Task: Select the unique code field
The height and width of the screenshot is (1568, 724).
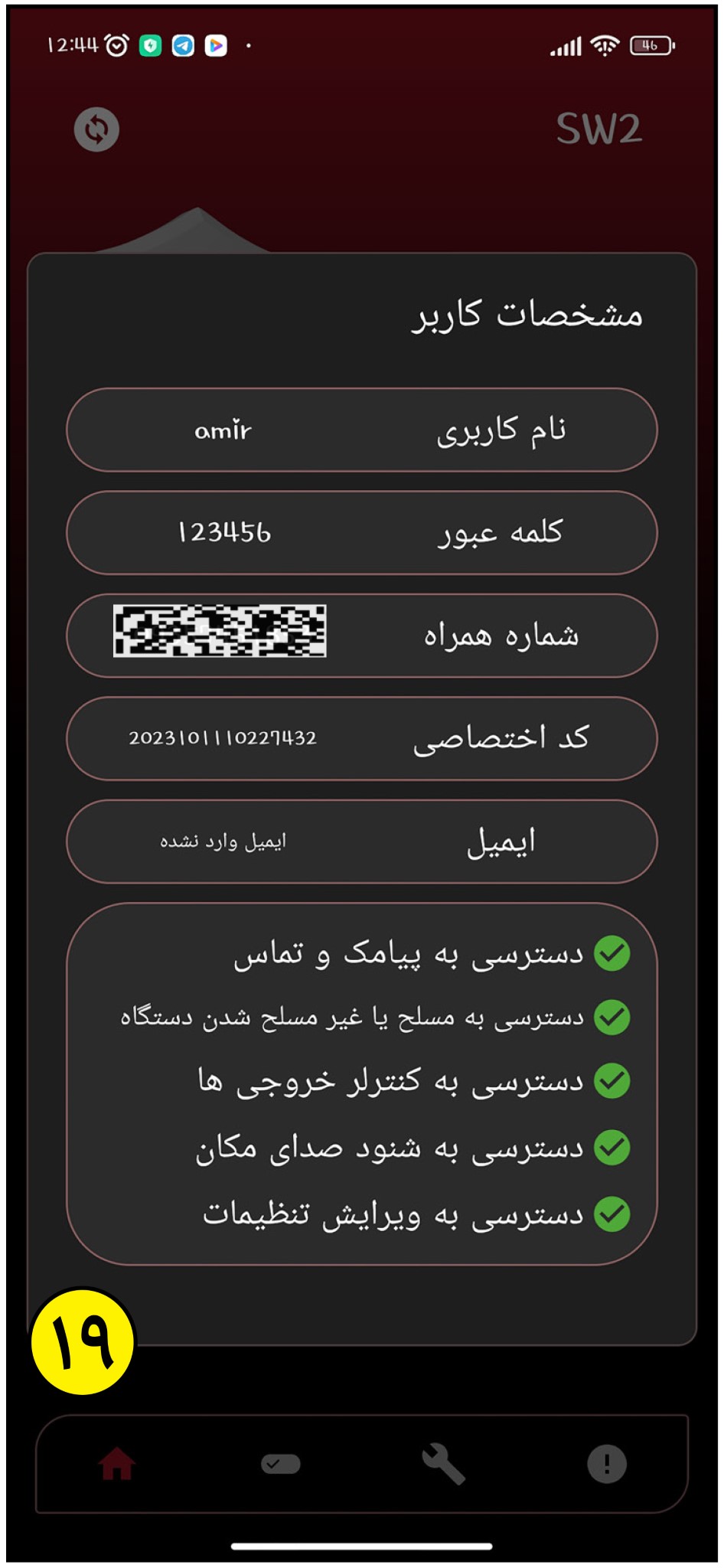Action: 362,738
